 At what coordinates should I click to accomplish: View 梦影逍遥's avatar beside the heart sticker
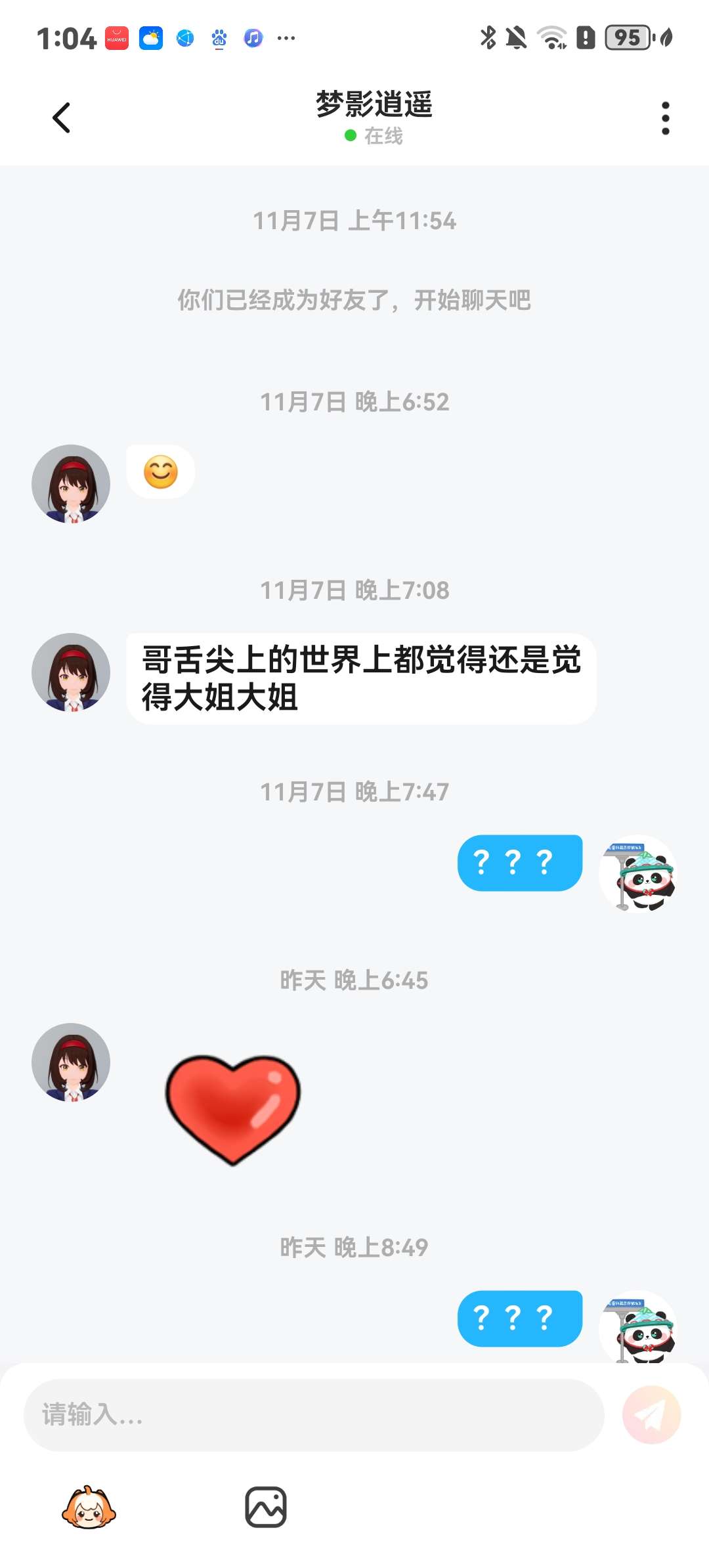[x=71, y=1062]
